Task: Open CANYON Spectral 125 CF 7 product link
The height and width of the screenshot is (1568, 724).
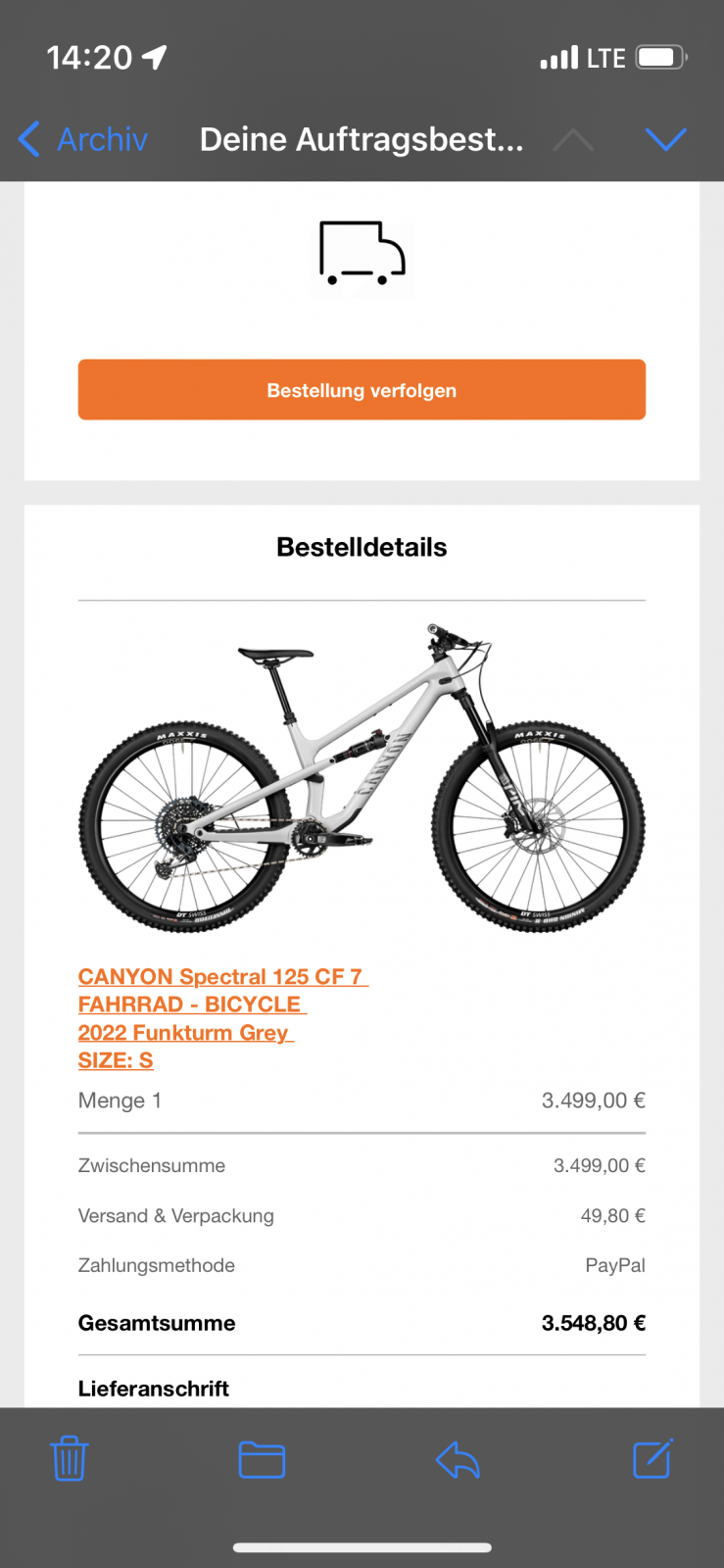Action: 221,977
